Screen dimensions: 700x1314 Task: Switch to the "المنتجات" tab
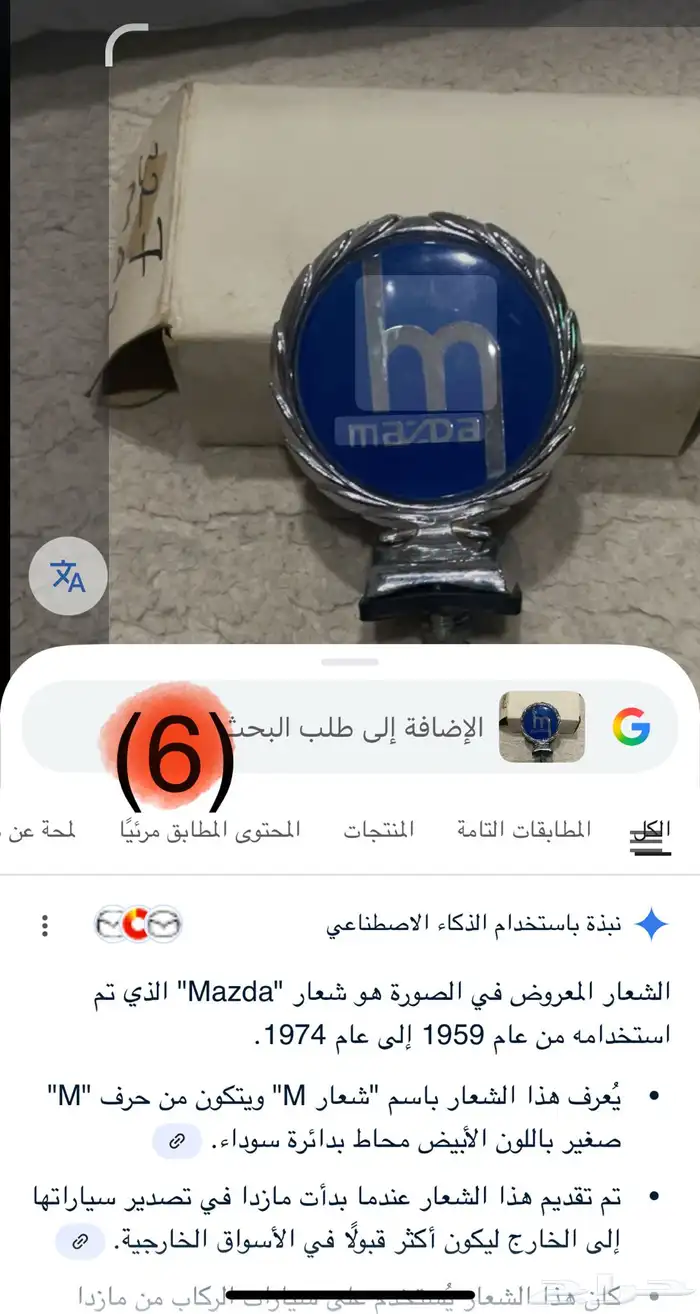pos(379,830)
